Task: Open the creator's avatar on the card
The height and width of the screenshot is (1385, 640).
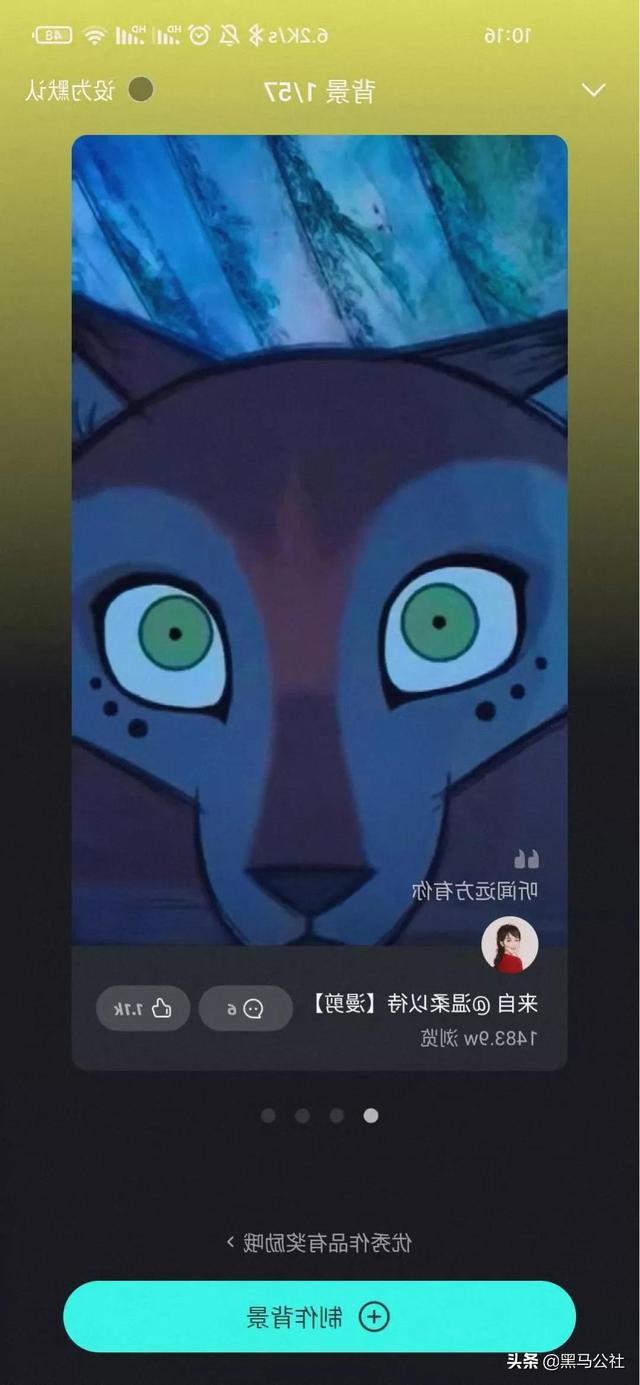Action: pyautogui.click(x=510, y=945)
